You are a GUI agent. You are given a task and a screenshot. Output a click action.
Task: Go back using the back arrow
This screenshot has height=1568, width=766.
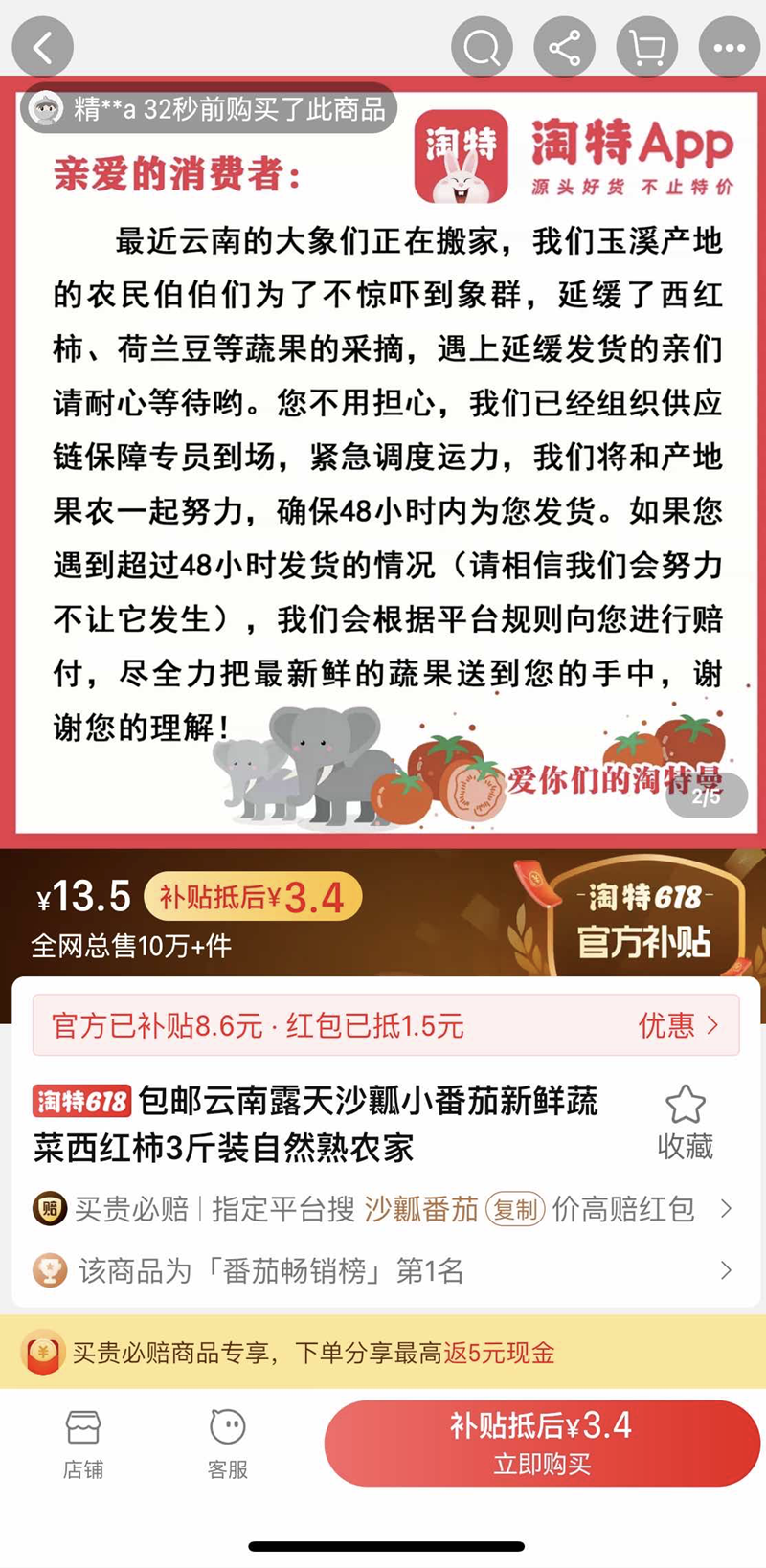tap(42, 47)
